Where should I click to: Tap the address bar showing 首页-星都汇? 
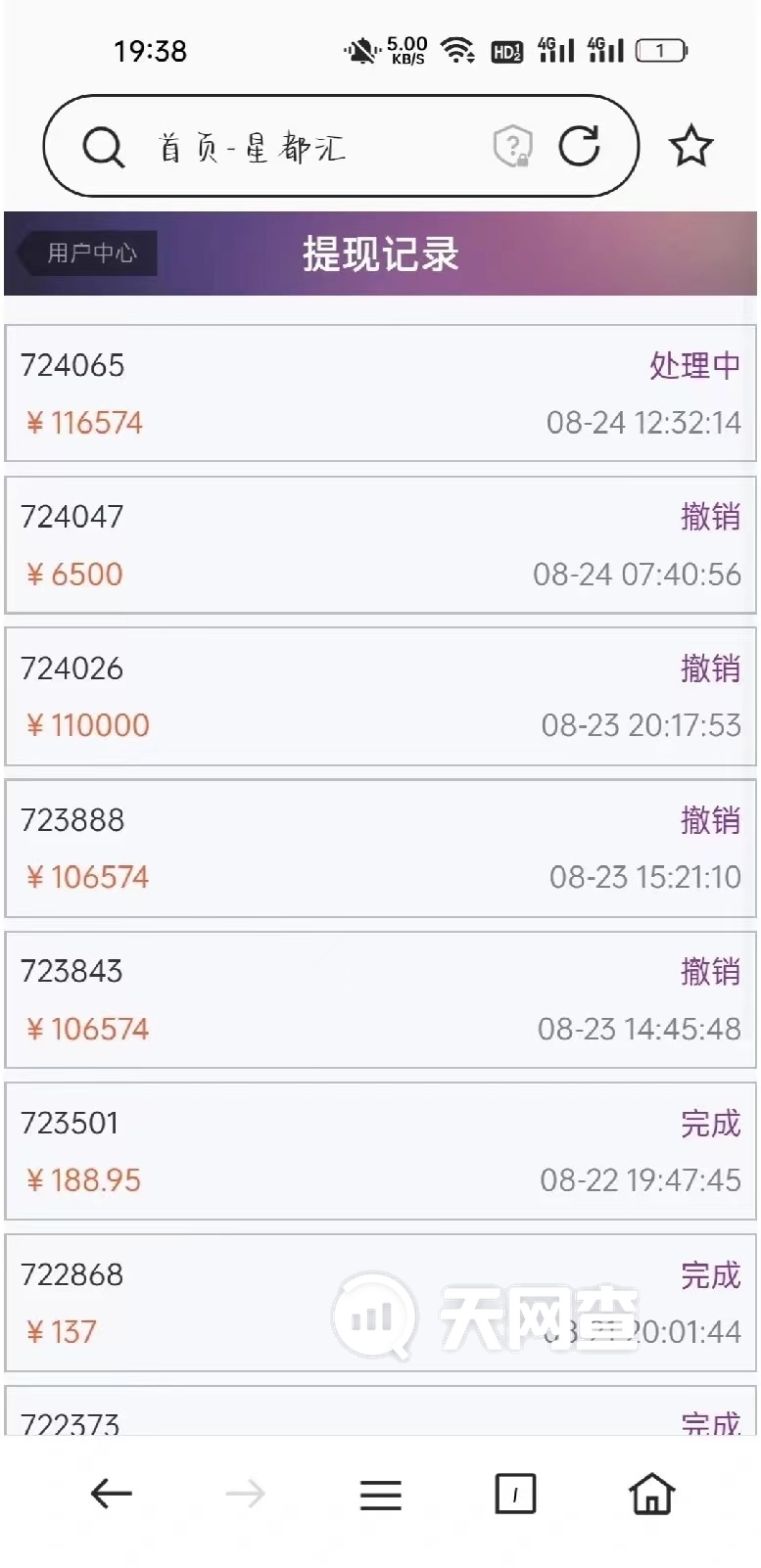click(294, 148)
